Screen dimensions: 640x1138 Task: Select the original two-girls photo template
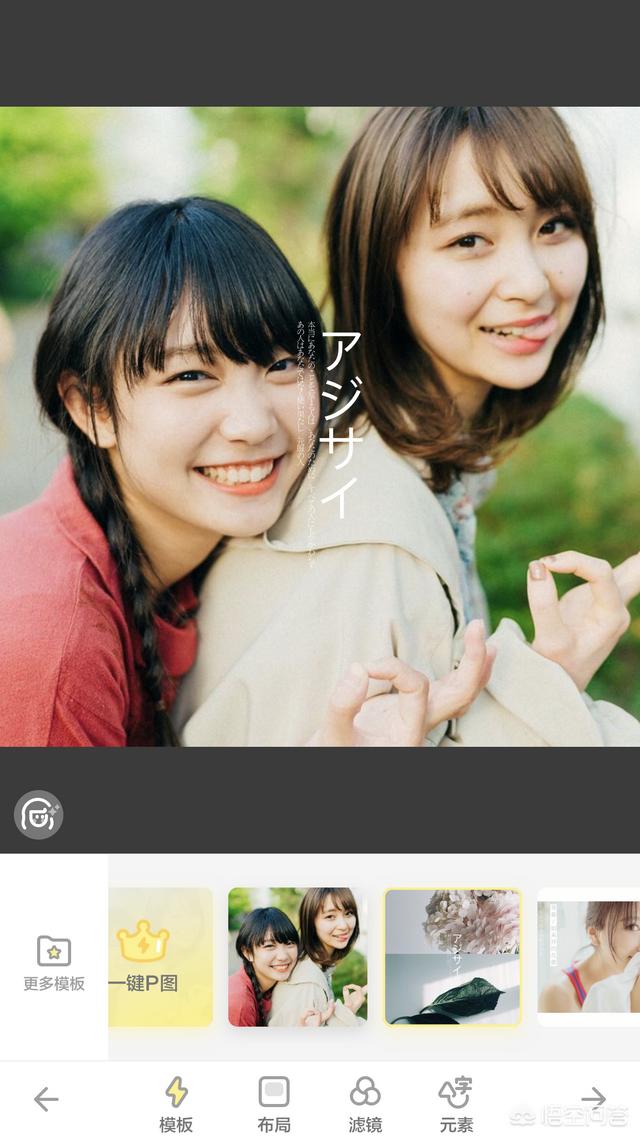point(298,957)
